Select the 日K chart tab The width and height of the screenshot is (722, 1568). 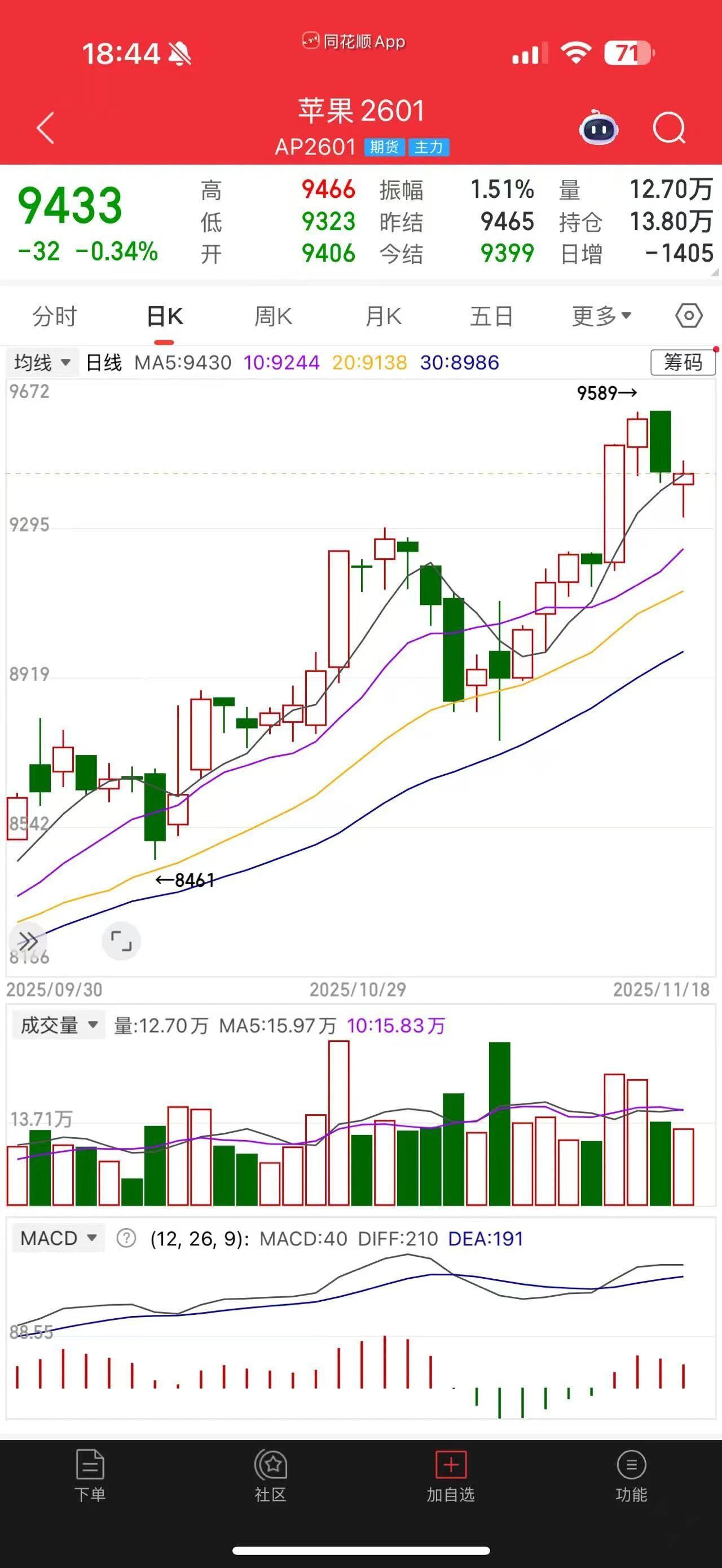164,316
